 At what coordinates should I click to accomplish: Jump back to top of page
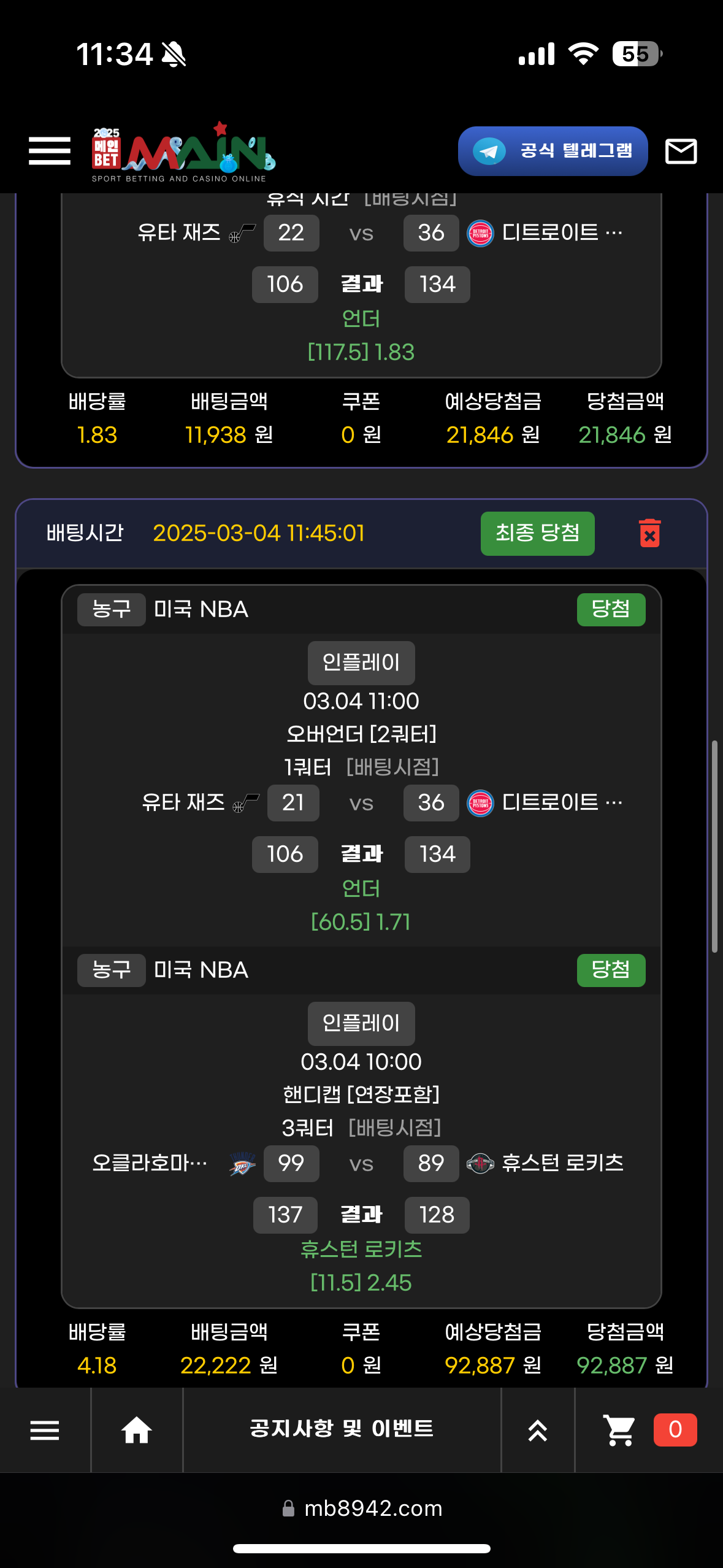pos(537,1430)
